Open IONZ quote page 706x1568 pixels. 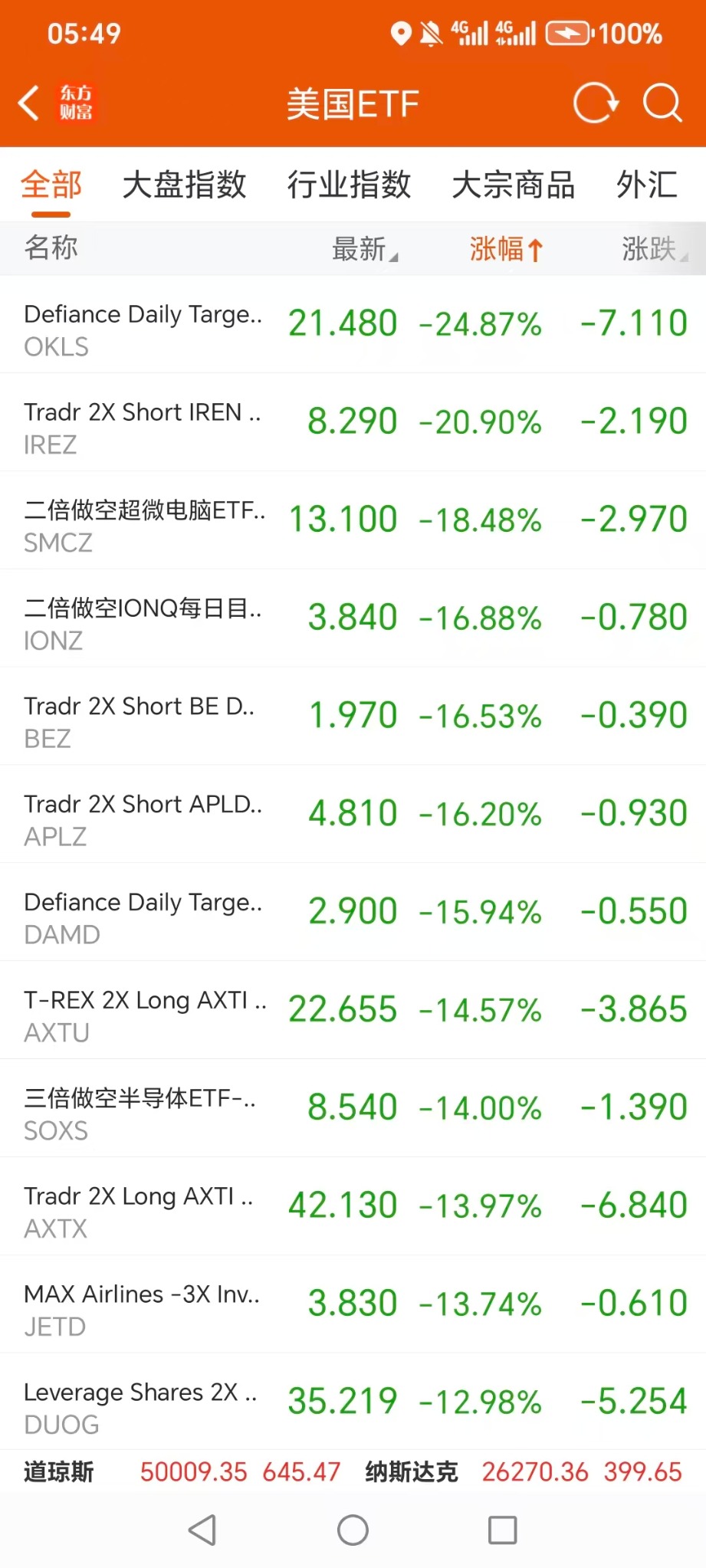(x=353, y=618)
